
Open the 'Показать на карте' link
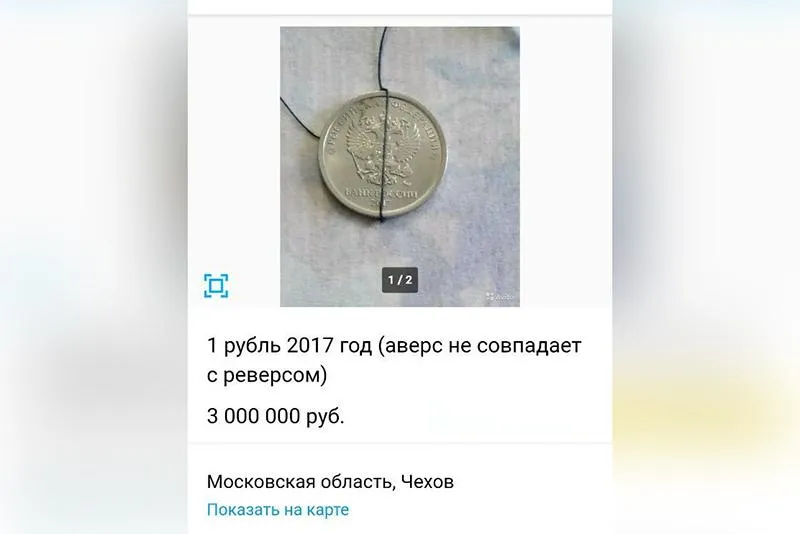click(x=278, y=510)
